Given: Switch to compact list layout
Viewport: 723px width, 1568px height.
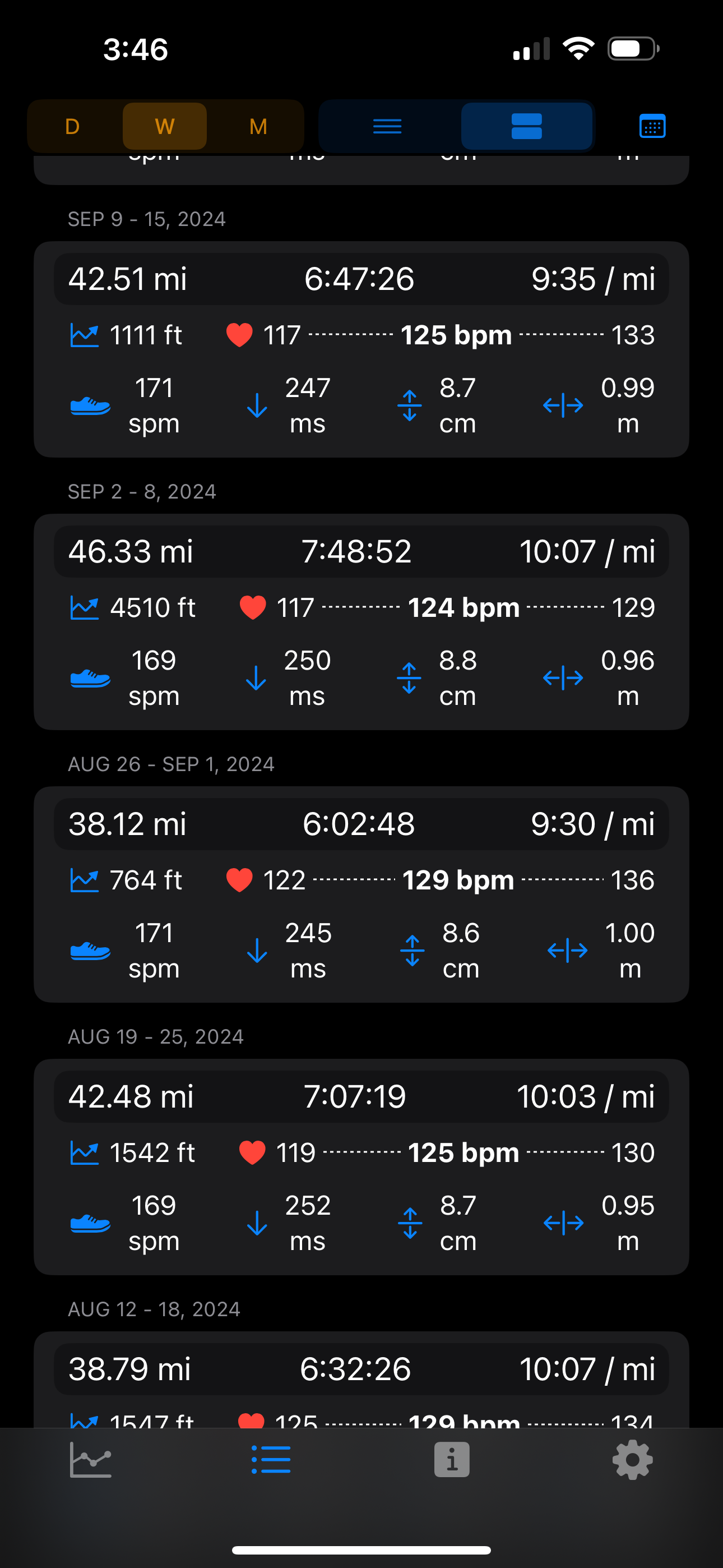Looking at the screenshot, I should [388, 127].
